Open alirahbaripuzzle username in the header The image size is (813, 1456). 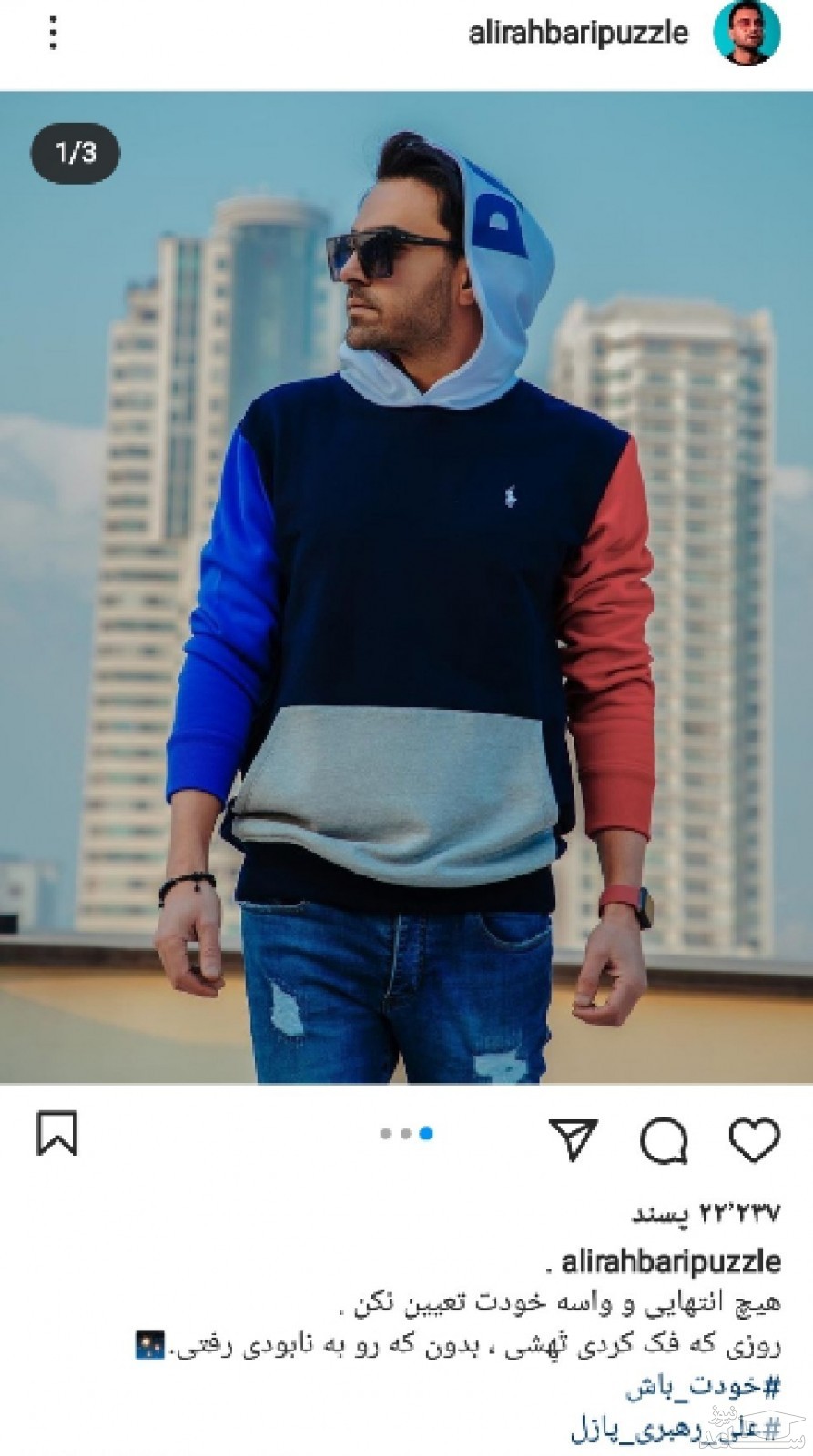click(x=578, y=34)
